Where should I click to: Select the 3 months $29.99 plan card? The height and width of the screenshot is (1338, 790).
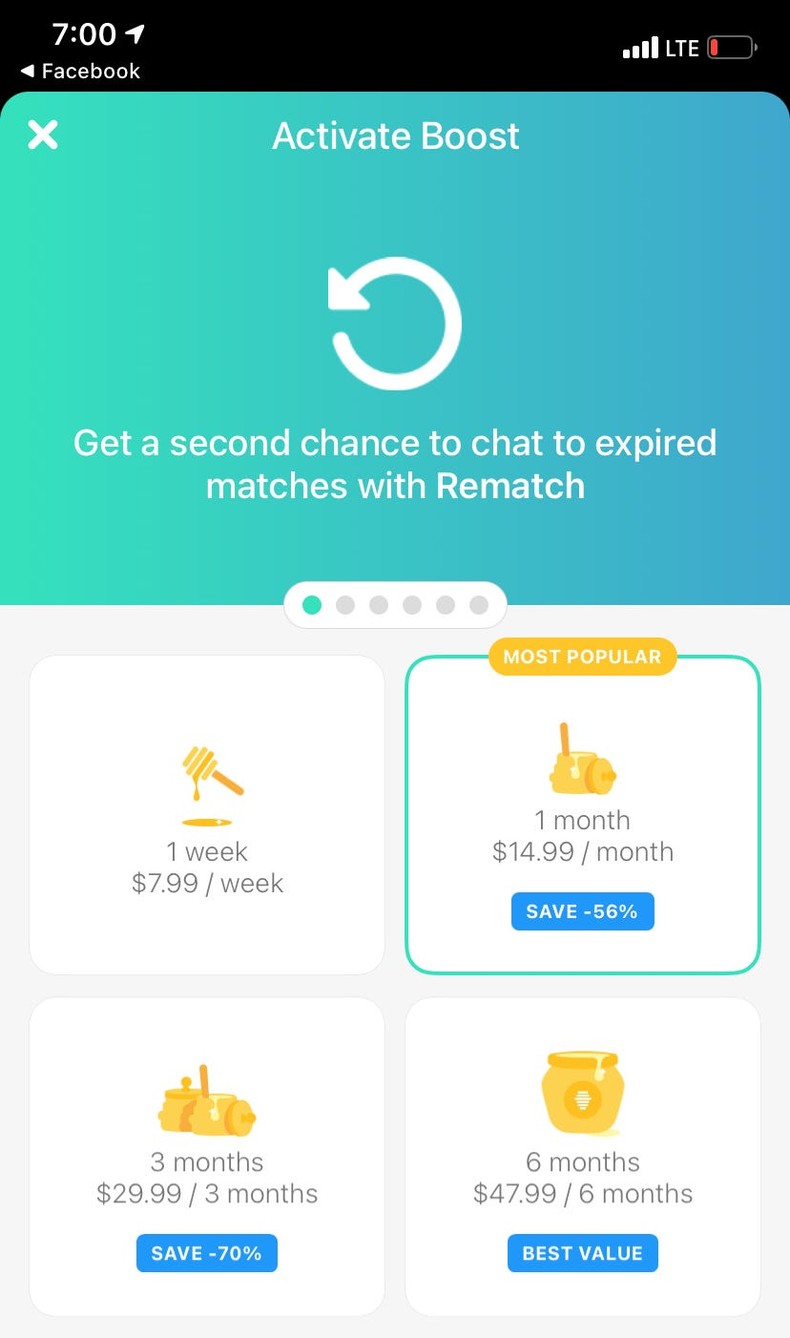(x=206, y=1155)
